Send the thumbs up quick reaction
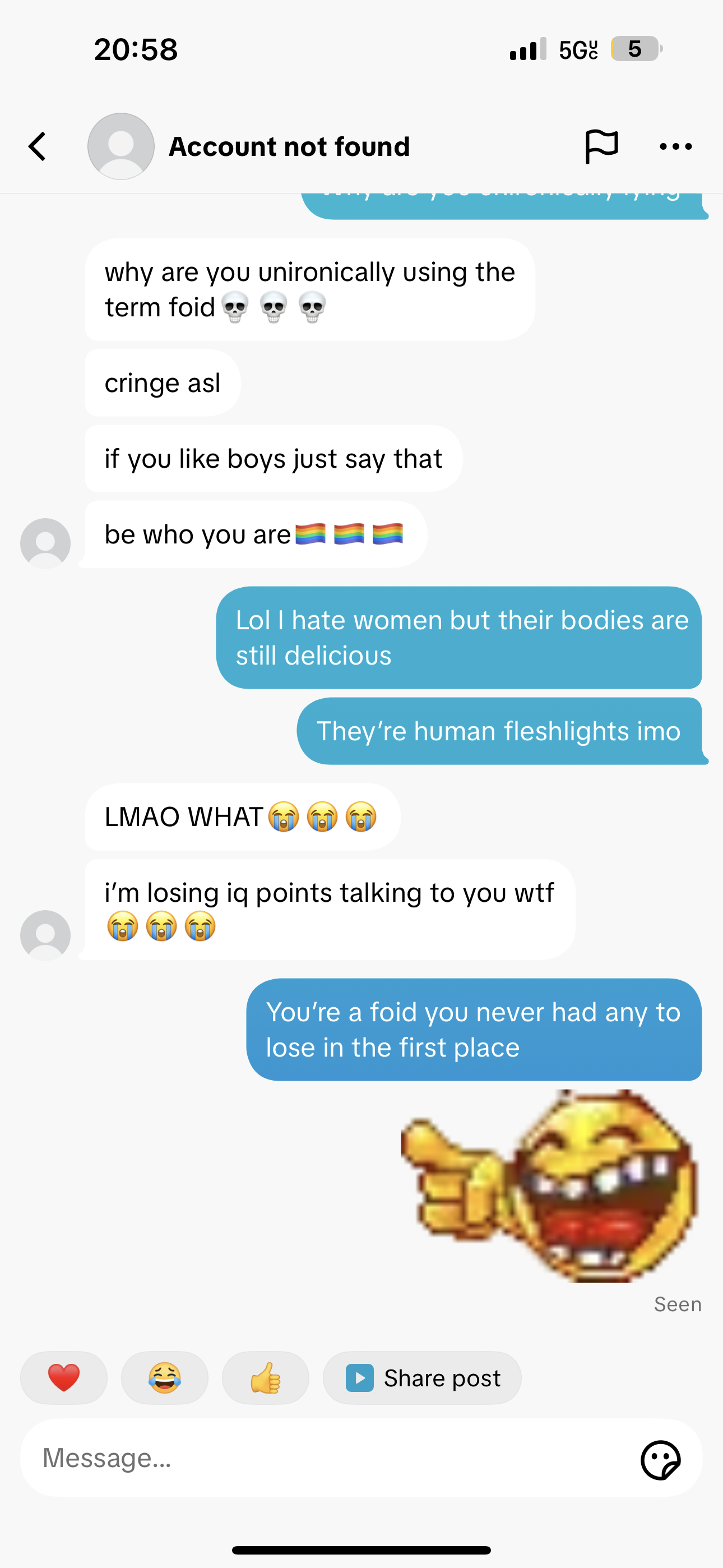723x1568 pixels. [265, 1378]
